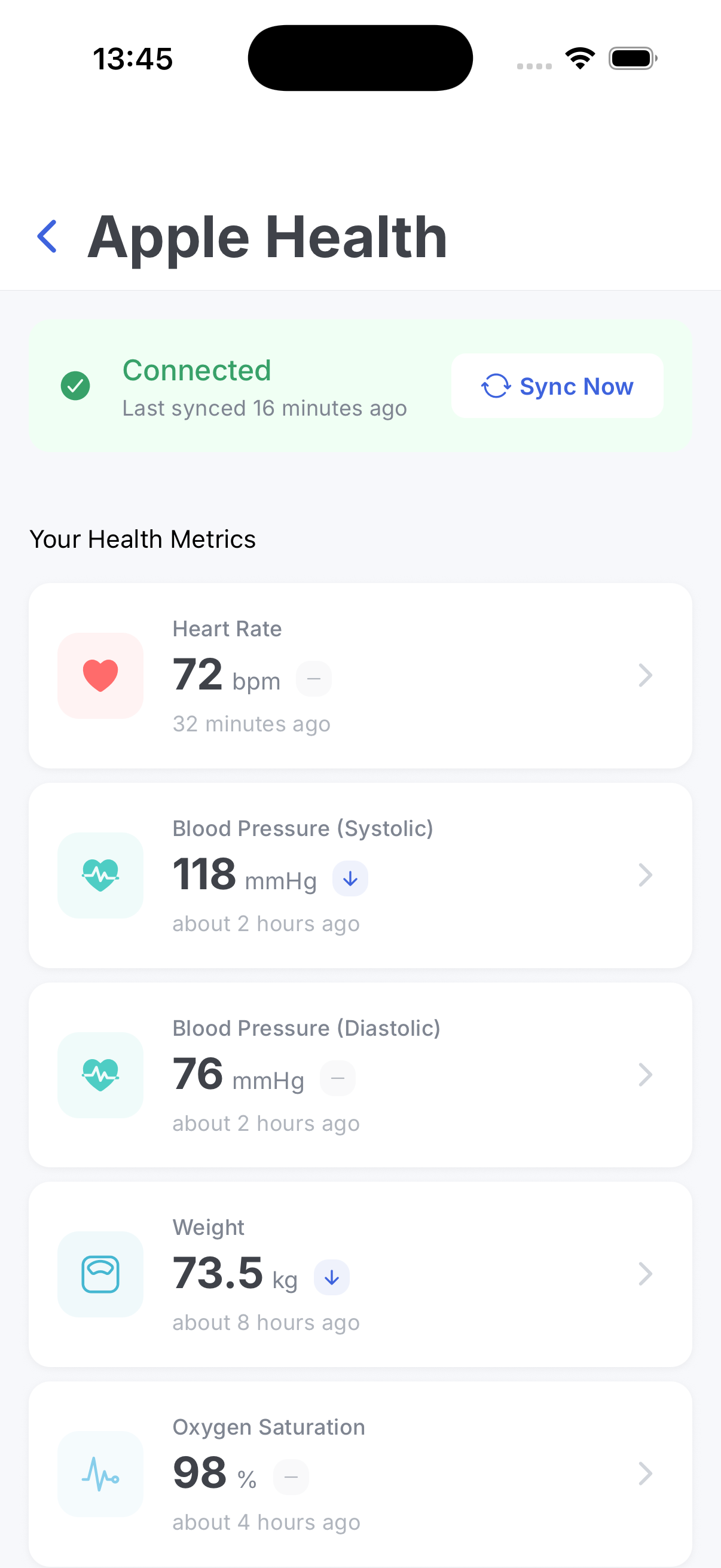Go back using the back arrow
Viewport: 721px width, 1568px height.
click(48, 237)
